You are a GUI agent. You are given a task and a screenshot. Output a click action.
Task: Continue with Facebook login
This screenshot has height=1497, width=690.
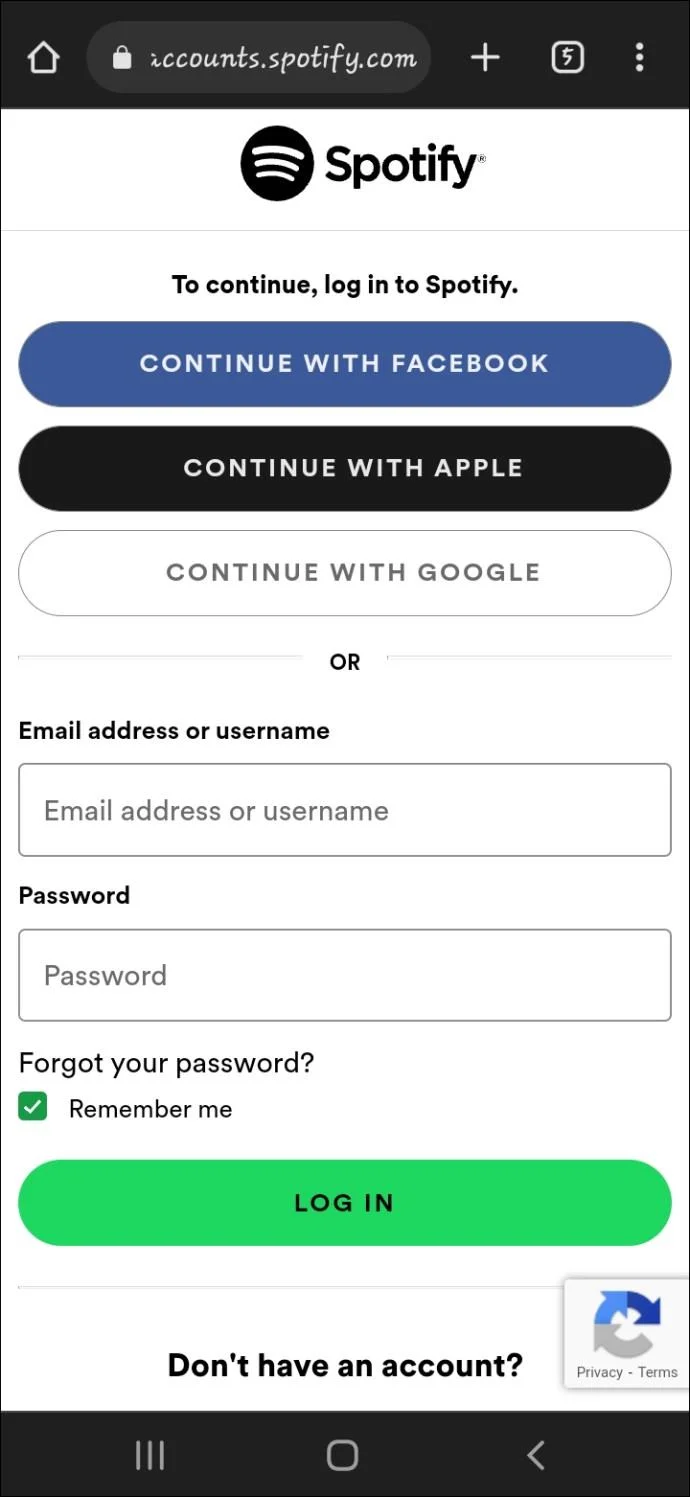[x=344, y=363]
